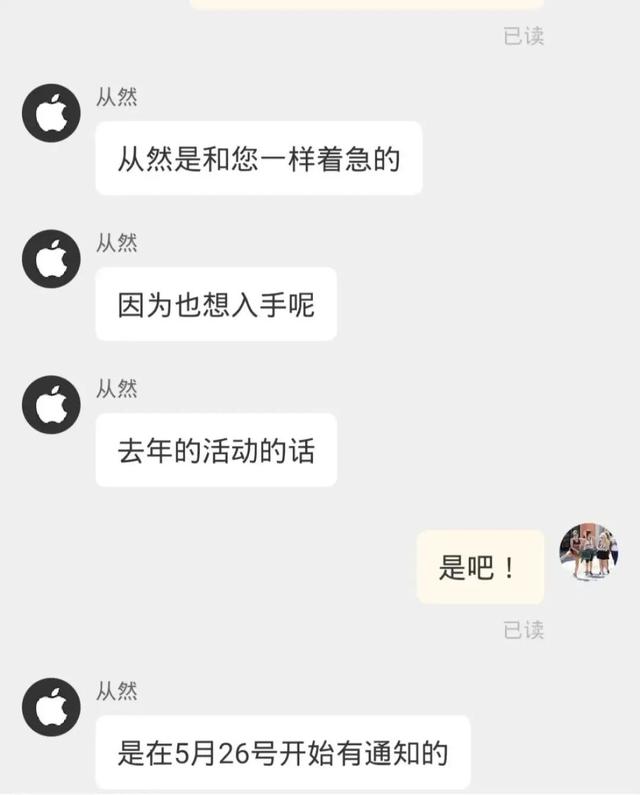
Task: Select 从然's avatar beside 去年的活动的话
Action: (x=51, y=405)
